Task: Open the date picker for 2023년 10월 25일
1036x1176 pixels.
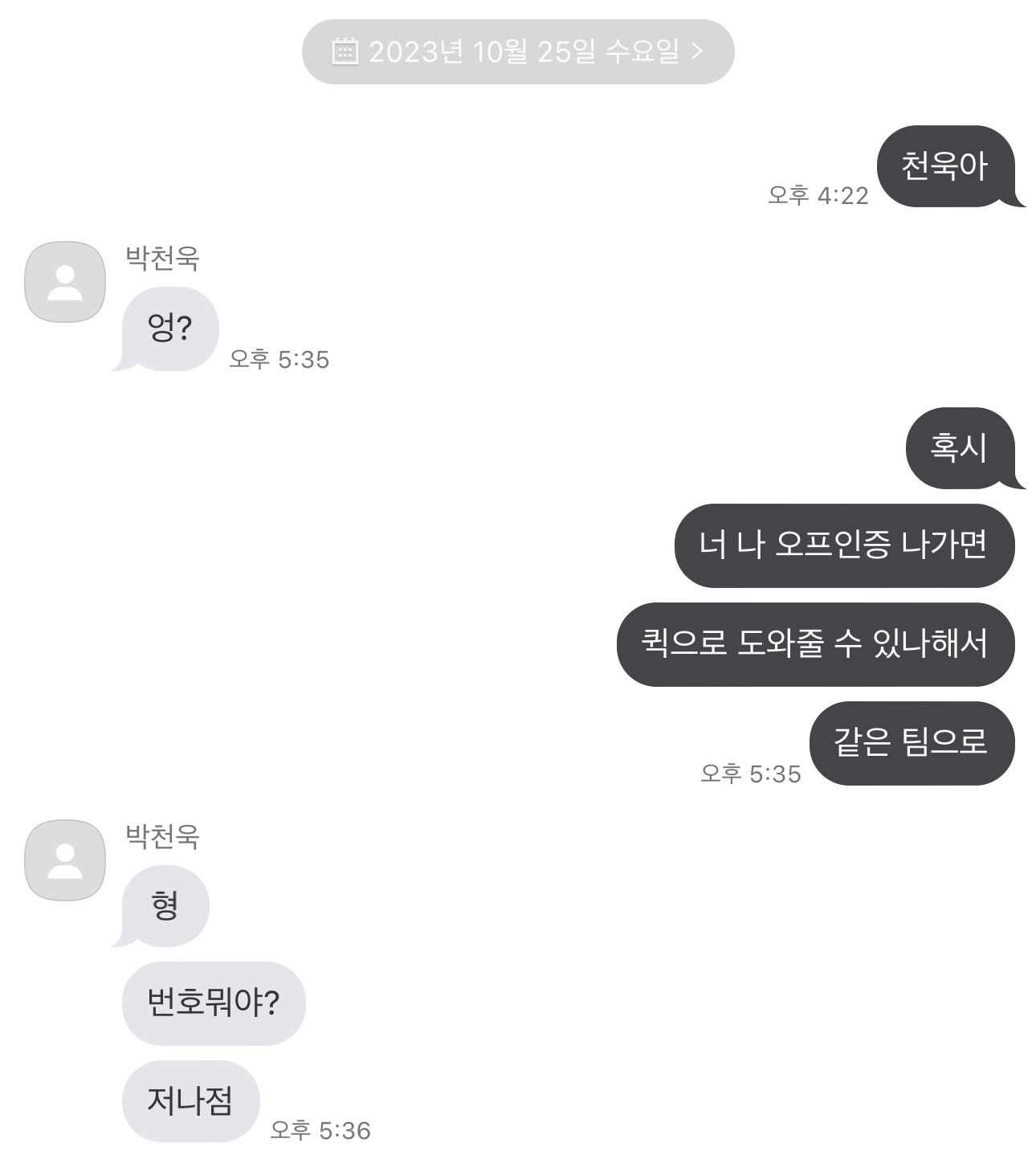Action: [518, 52]
